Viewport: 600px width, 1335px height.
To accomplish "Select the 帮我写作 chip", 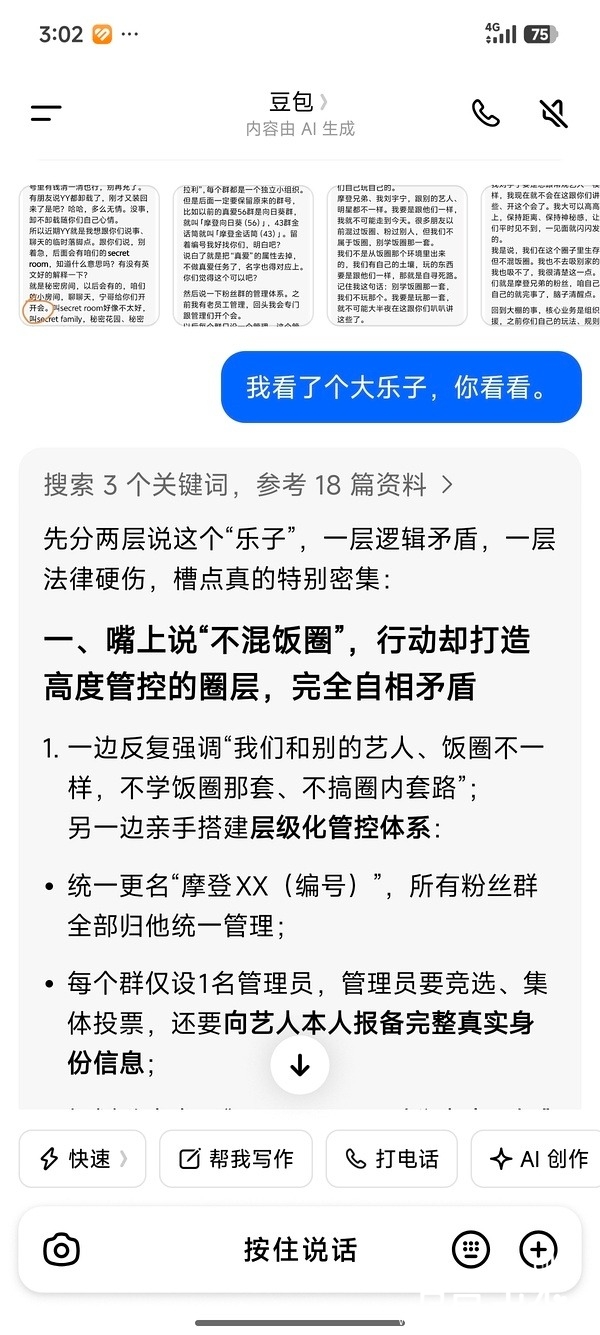I will [235, 1159].
